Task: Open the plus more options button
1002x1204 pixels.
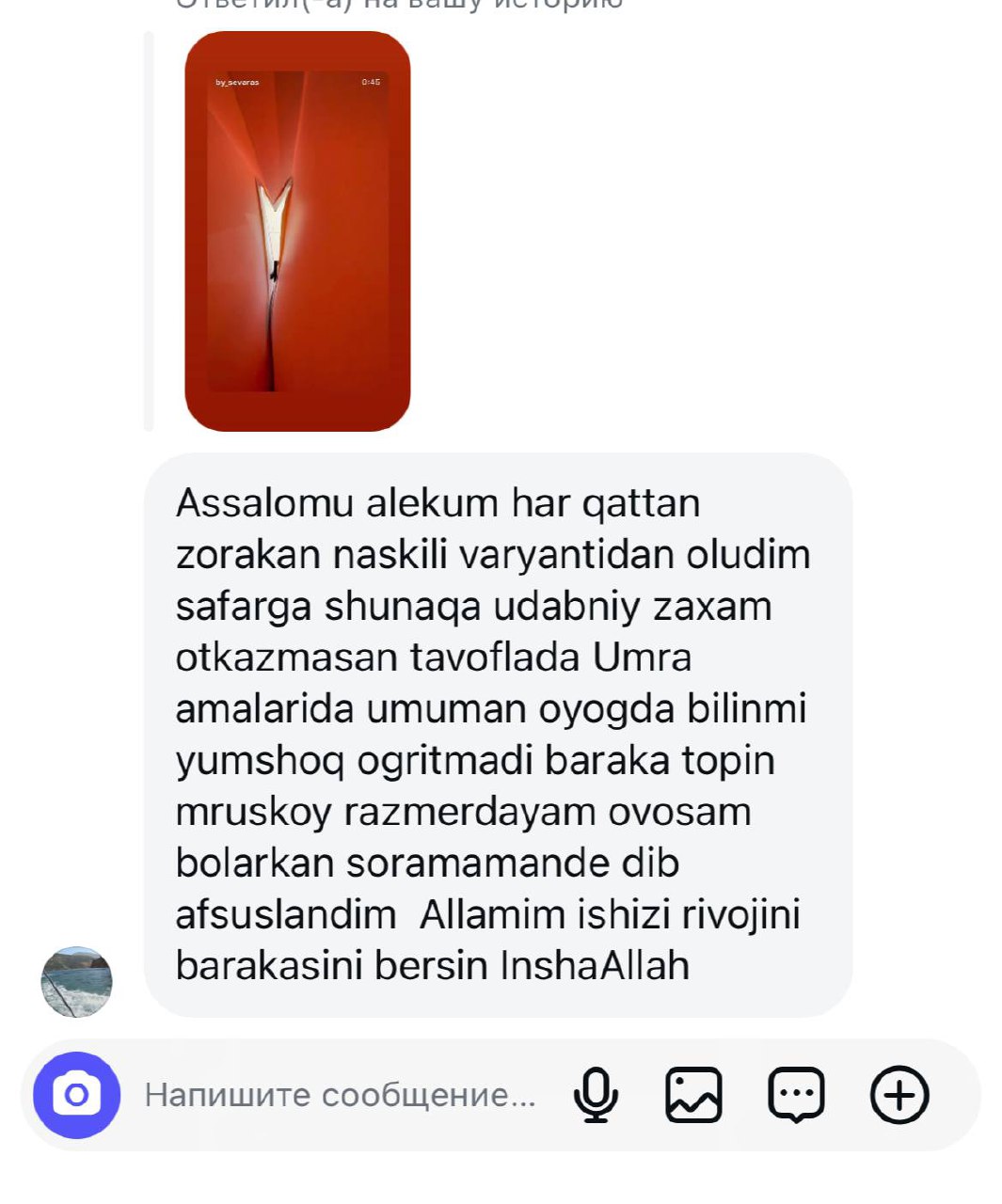Action: (x=899, y=1095)
